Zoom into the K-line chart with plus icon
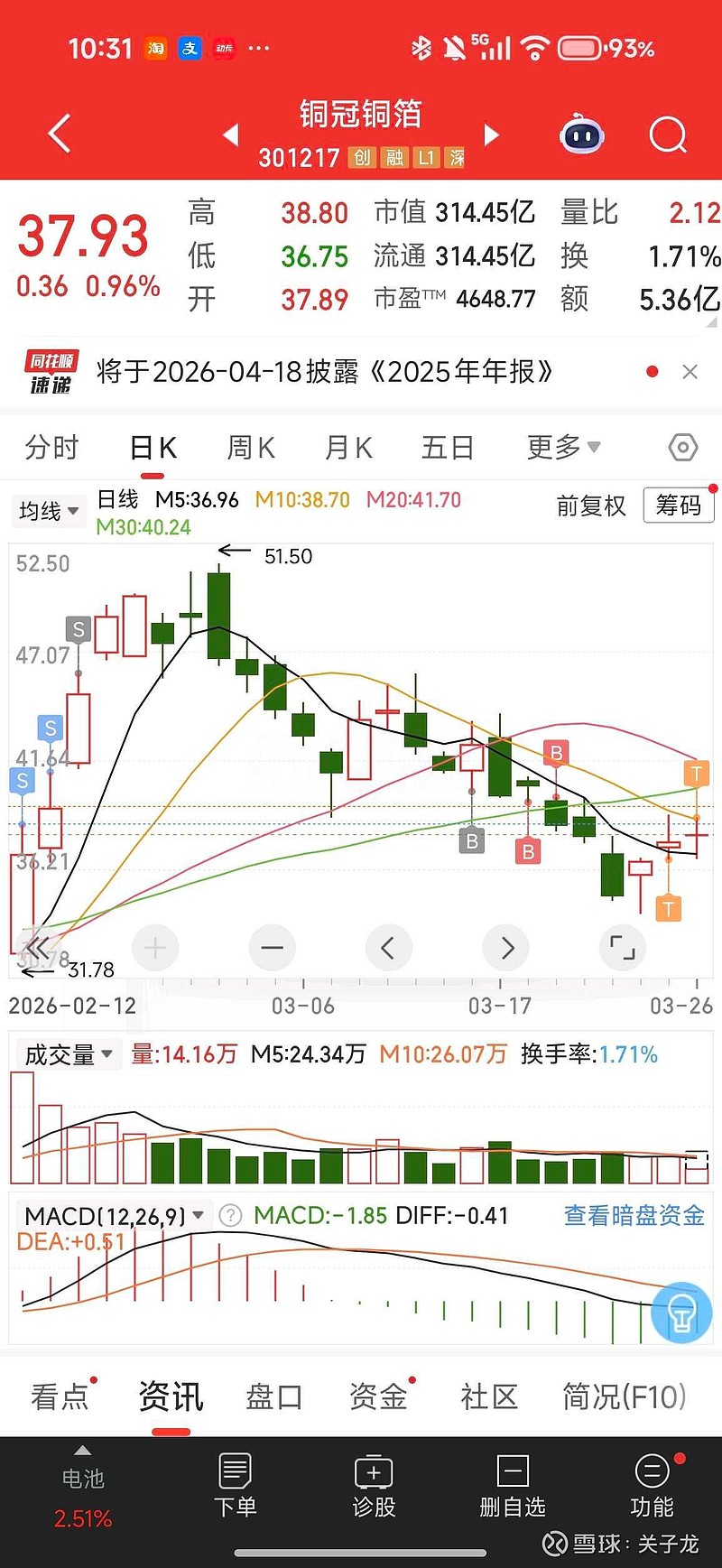The width and height of the screenshot is (722, 1568). [x=155, y=948]
